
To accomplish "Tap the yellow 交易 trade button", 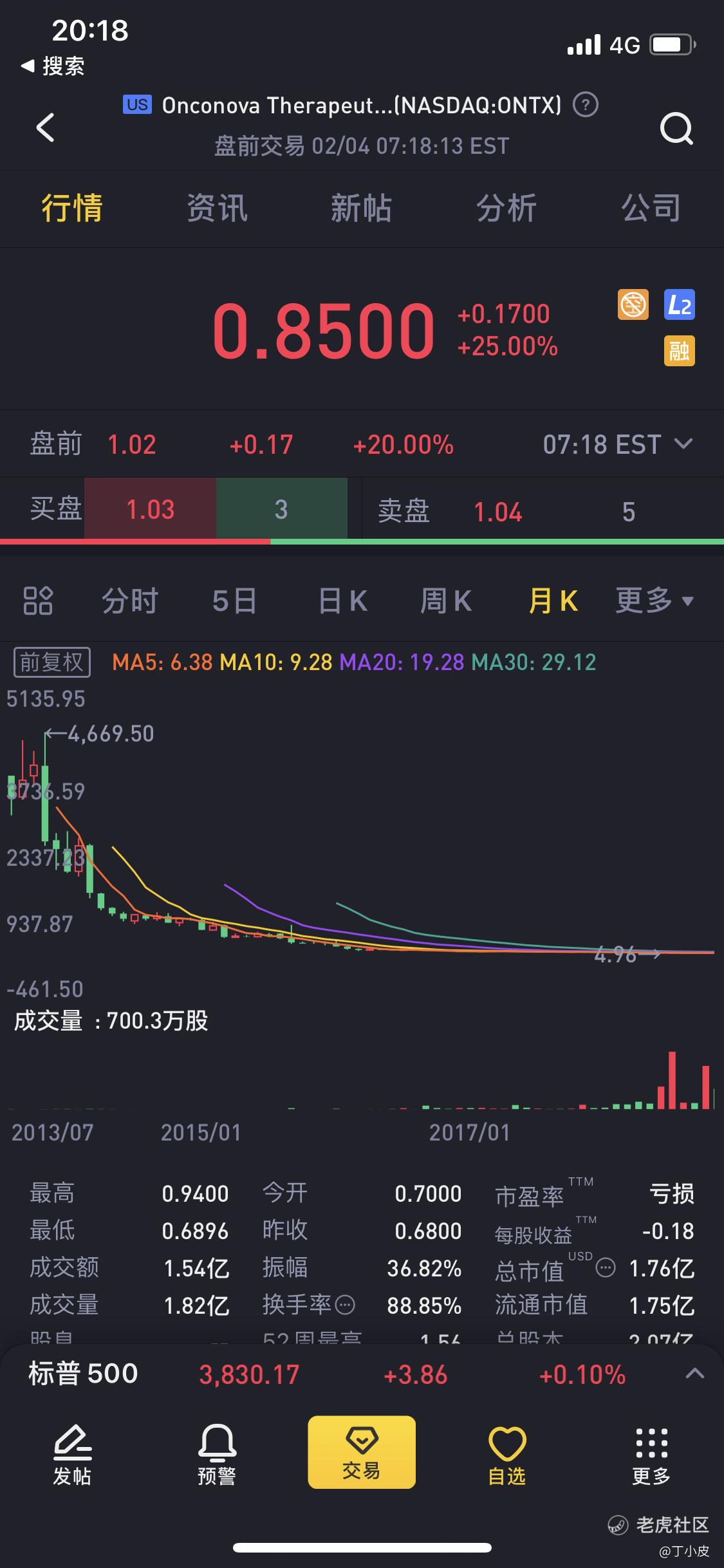I will click(362, 1452).
